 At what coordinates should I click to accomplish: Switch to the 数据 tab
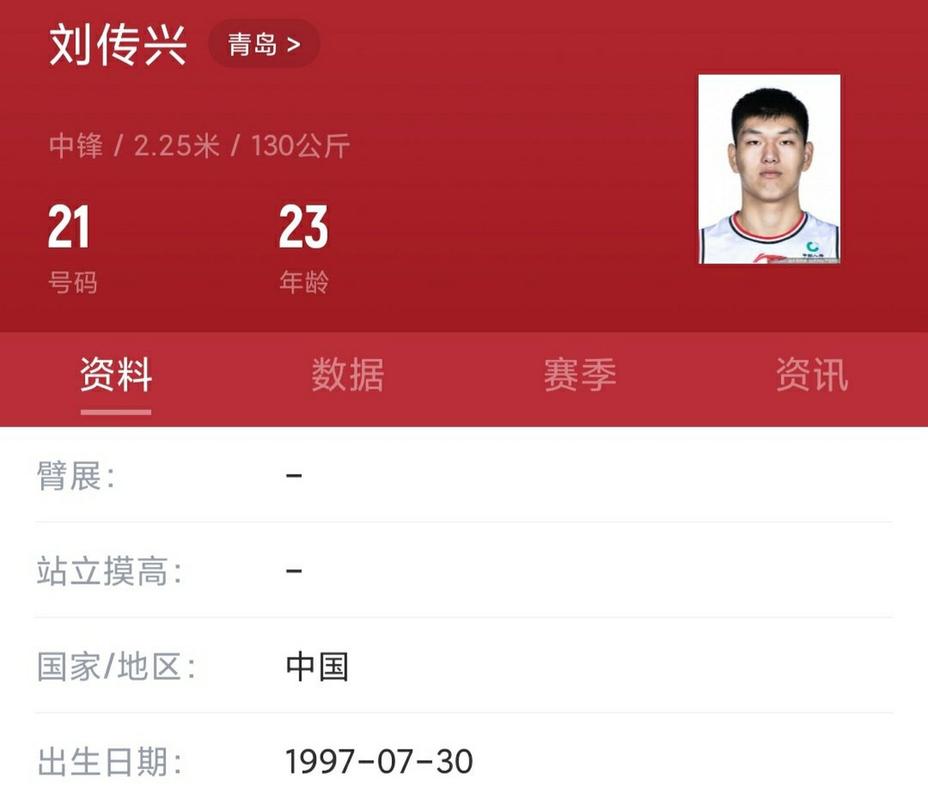pyautogui.click(x=347, y=376)
